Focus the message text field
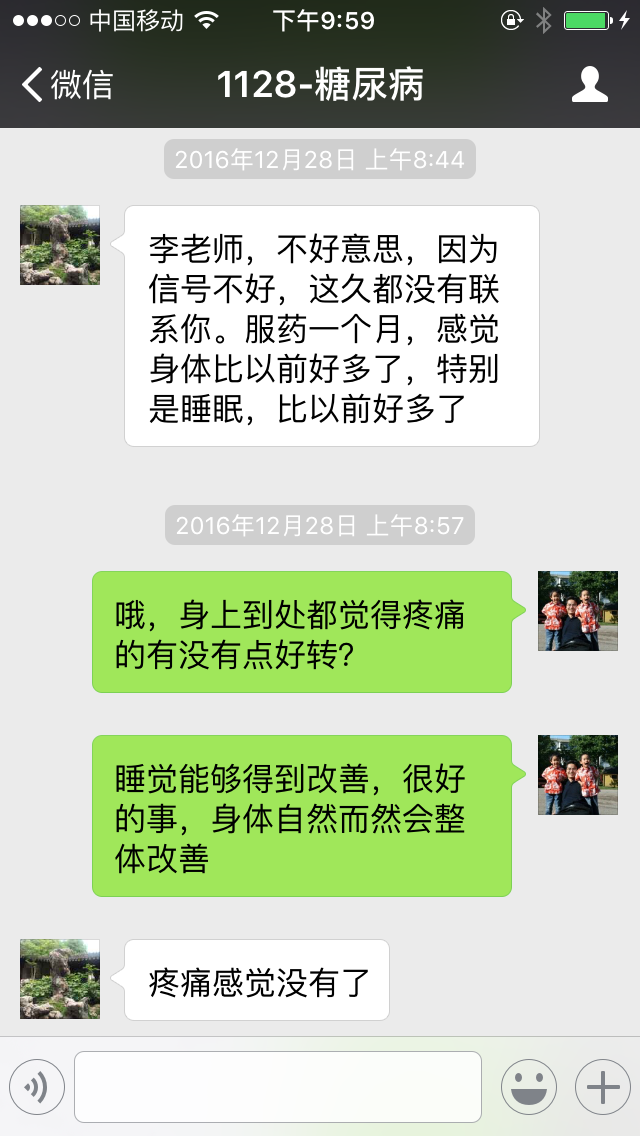This screenshot has width=640, height=1136. tap(277, 1087)
